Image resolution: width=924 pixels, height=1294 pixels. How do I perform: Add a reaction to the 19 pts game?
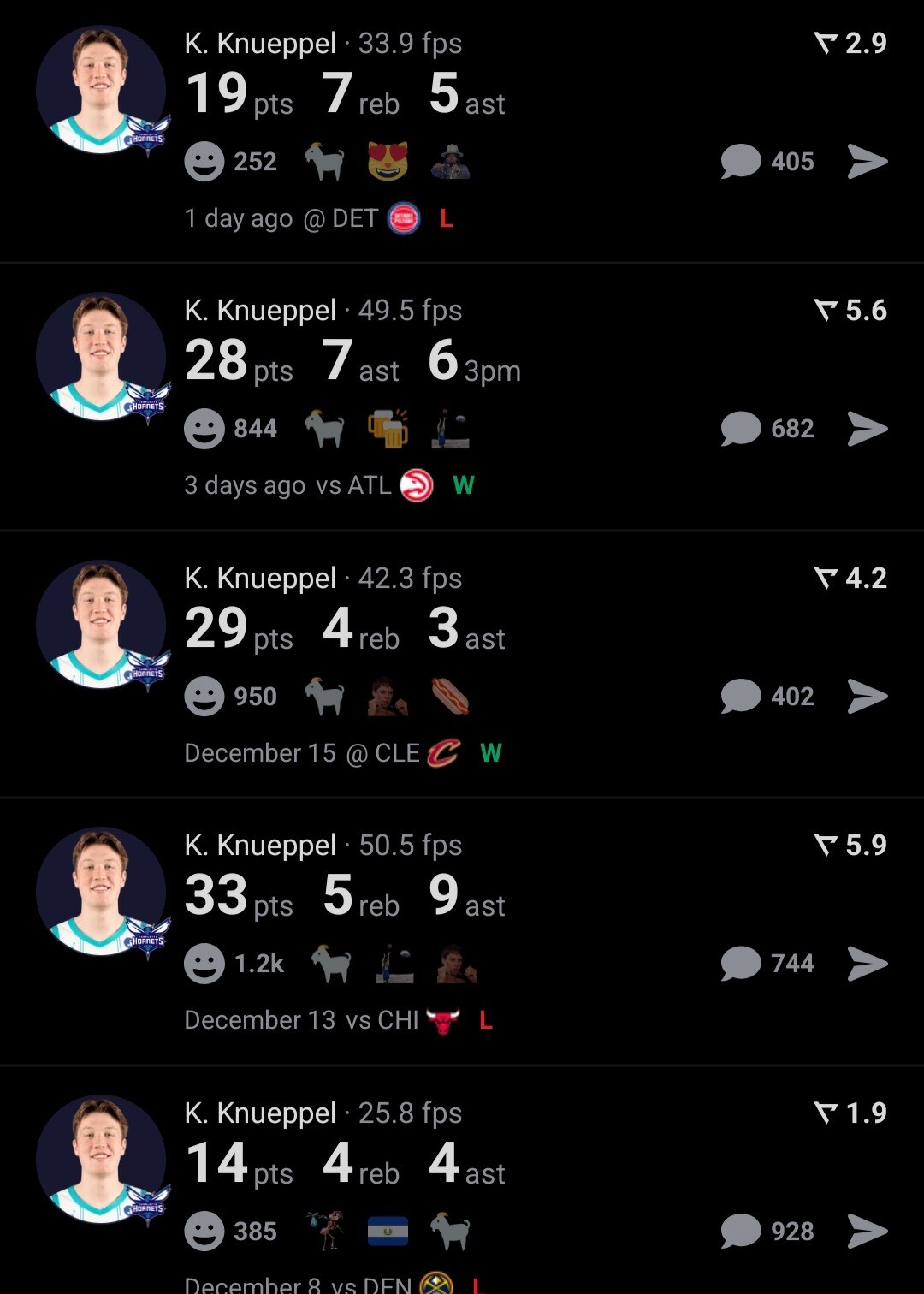(x=204, y=162)
